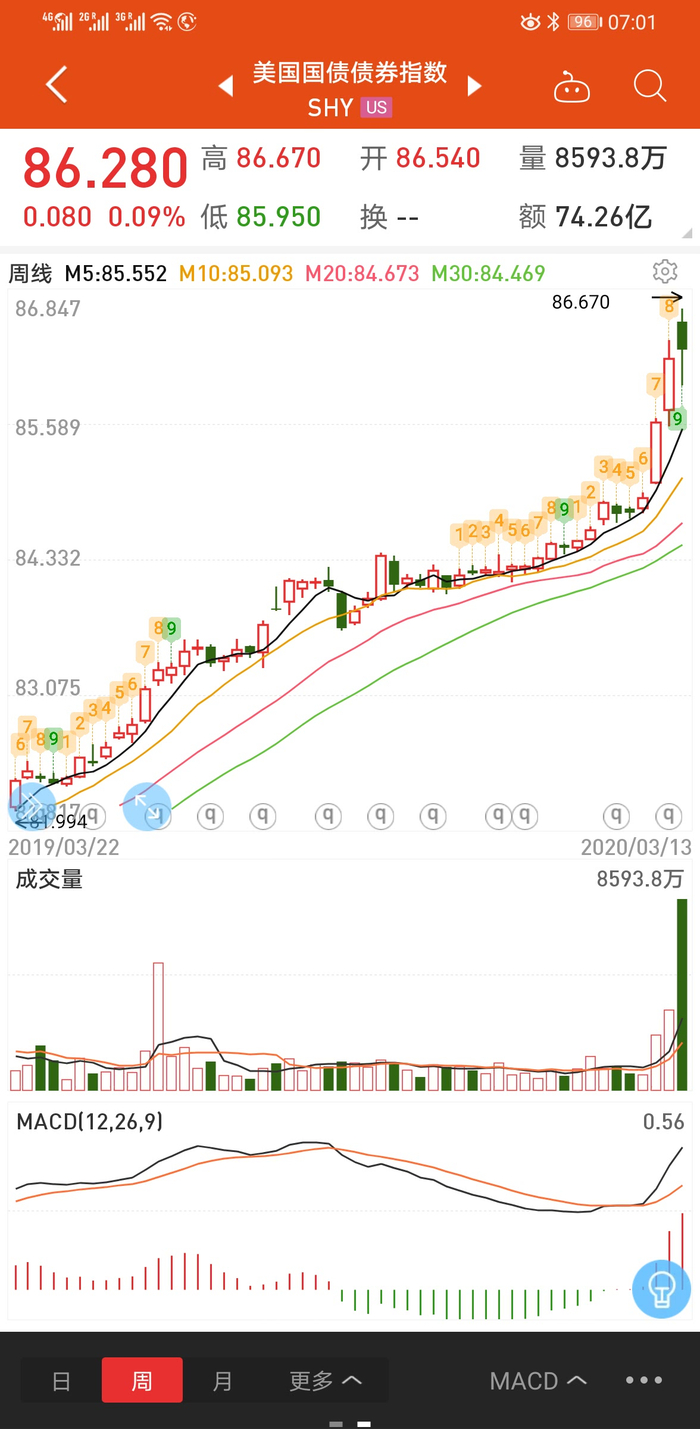Switch to the next stock with right triangle
The height and width of the screenshot is (1429, 700).
point(474,87)
